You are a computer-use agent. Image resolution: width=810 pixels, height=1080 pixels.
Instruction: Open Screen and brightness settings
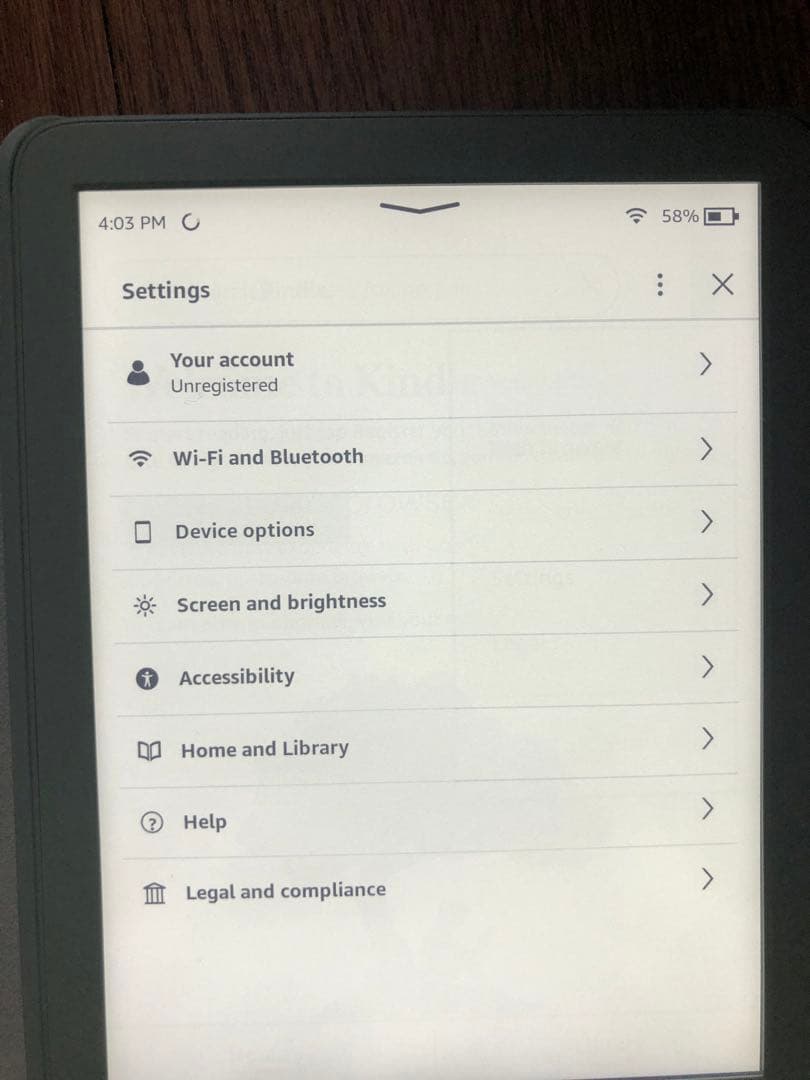(x=281, y=603)
